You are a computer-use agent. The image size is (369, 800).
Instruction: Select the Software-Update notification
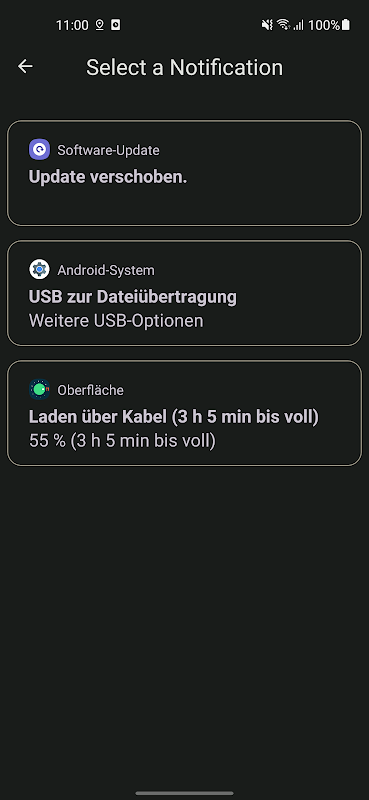tap(184, 173)
